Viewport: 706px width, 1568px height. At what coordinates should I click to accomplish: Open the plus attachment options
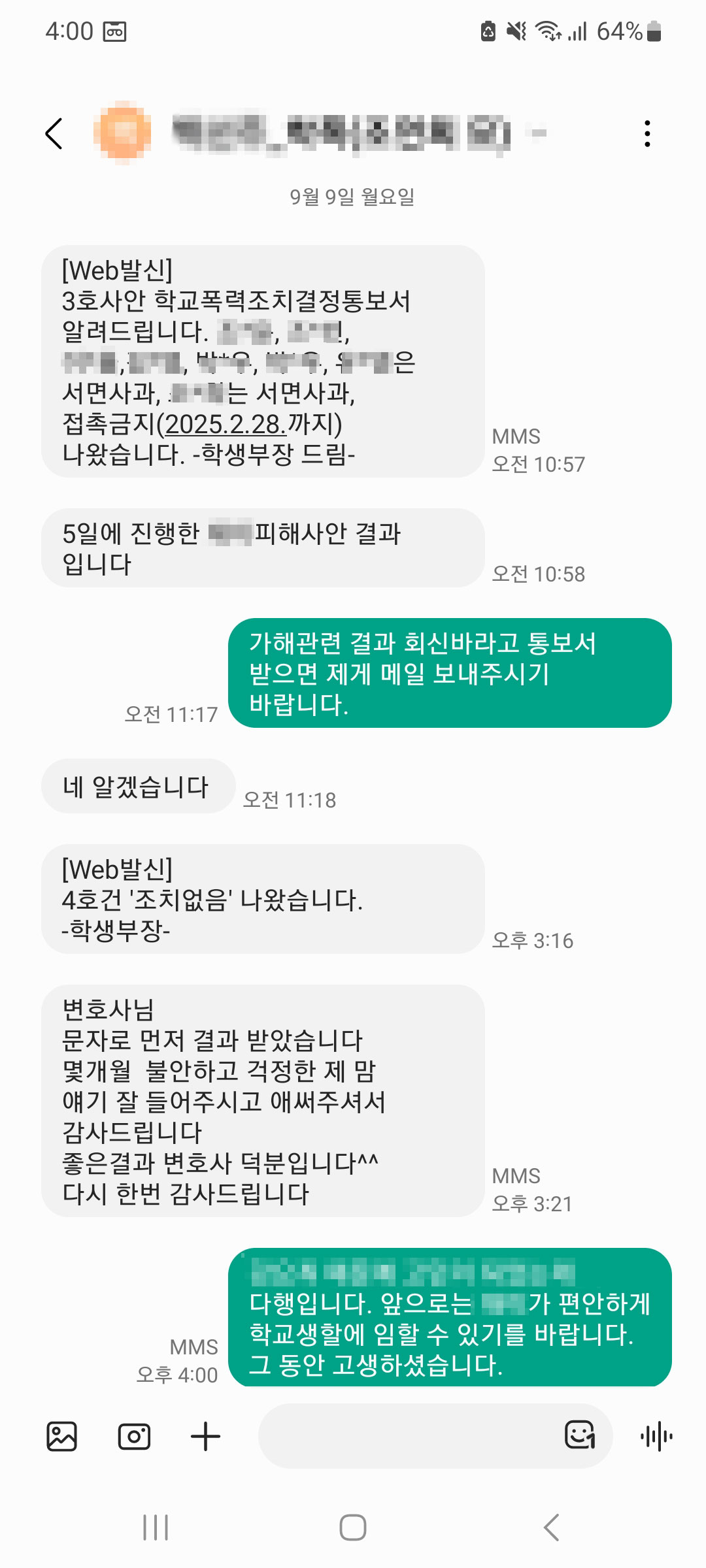pos(205,1437)
